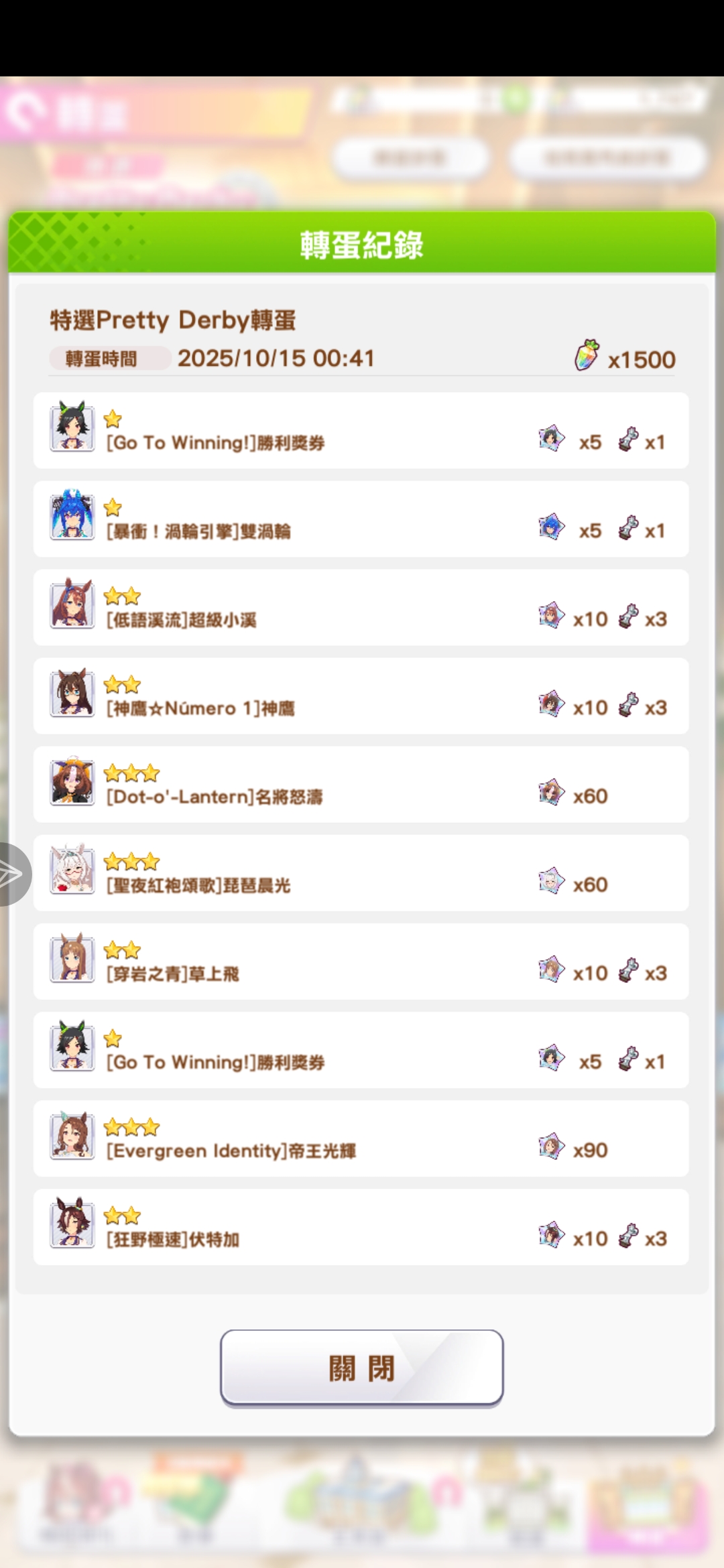Close the gacha record dialog with 關閉
The width and height of the screenshot is (724, 1568).
click(x=362, y=1367)
